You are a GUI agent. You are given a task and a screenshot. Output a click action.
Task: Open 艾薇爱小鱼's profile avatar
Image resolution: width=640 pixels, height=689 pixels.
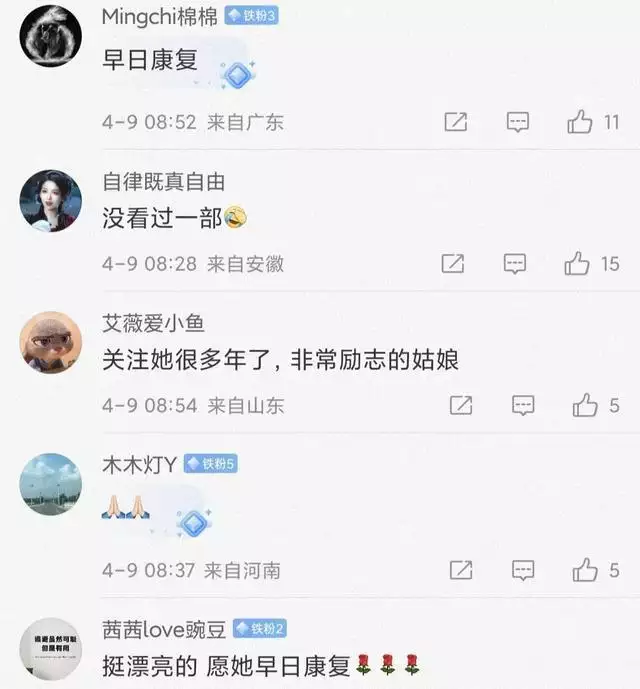pos(50,343)
